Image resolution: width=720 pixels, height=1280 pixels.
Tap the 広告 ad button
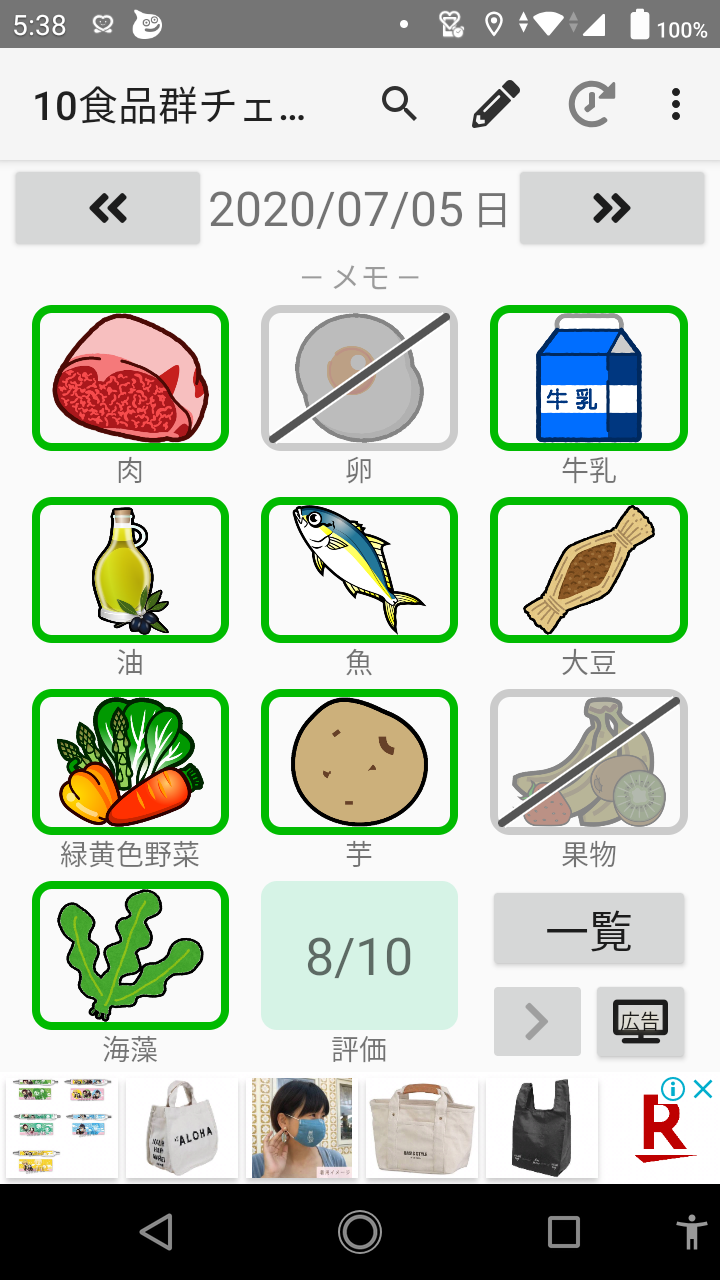click(x=641, y=1021)
